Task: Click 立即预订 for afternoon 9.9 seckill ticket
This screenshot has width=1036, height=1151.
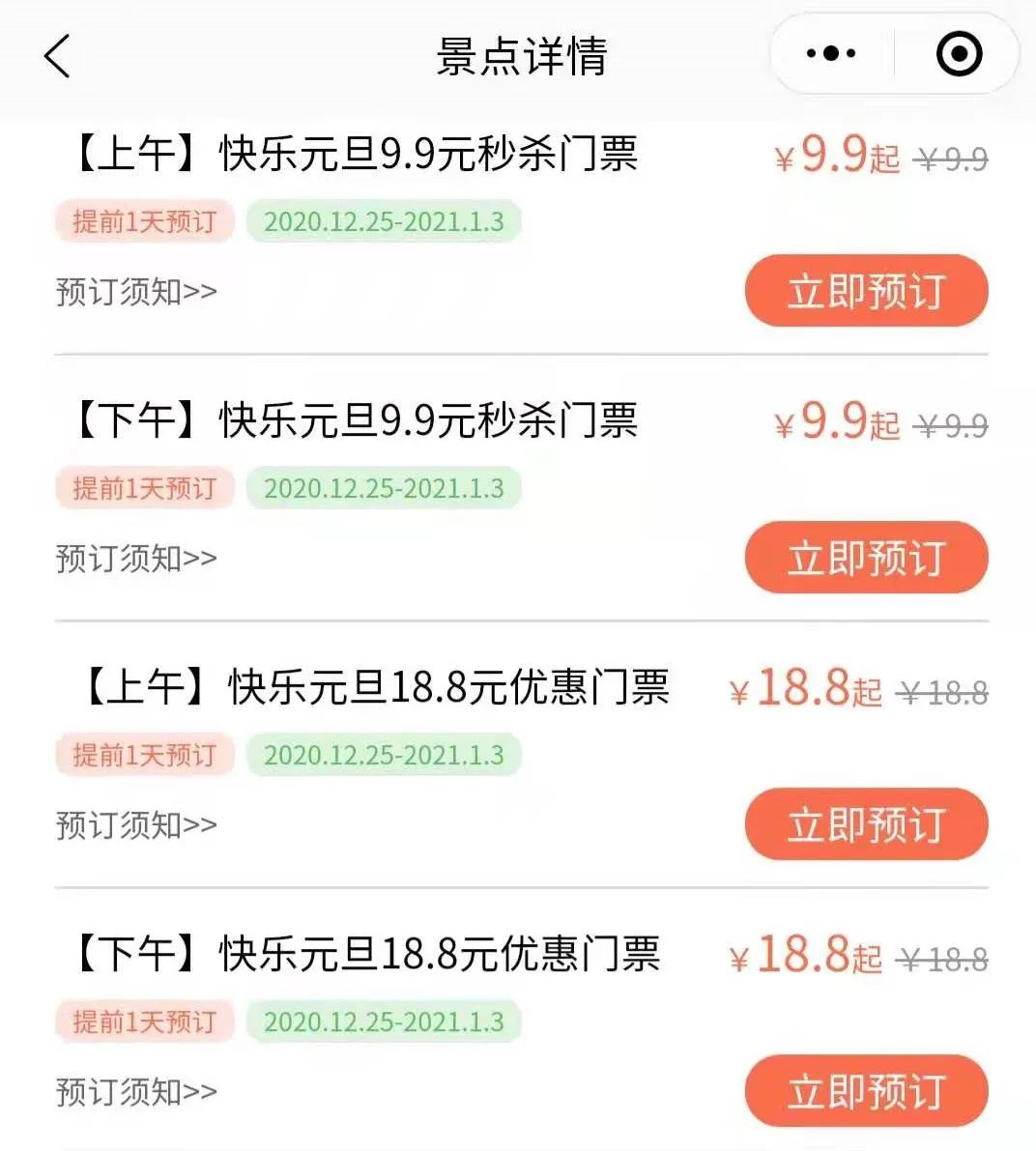Action: coord(865,558)
